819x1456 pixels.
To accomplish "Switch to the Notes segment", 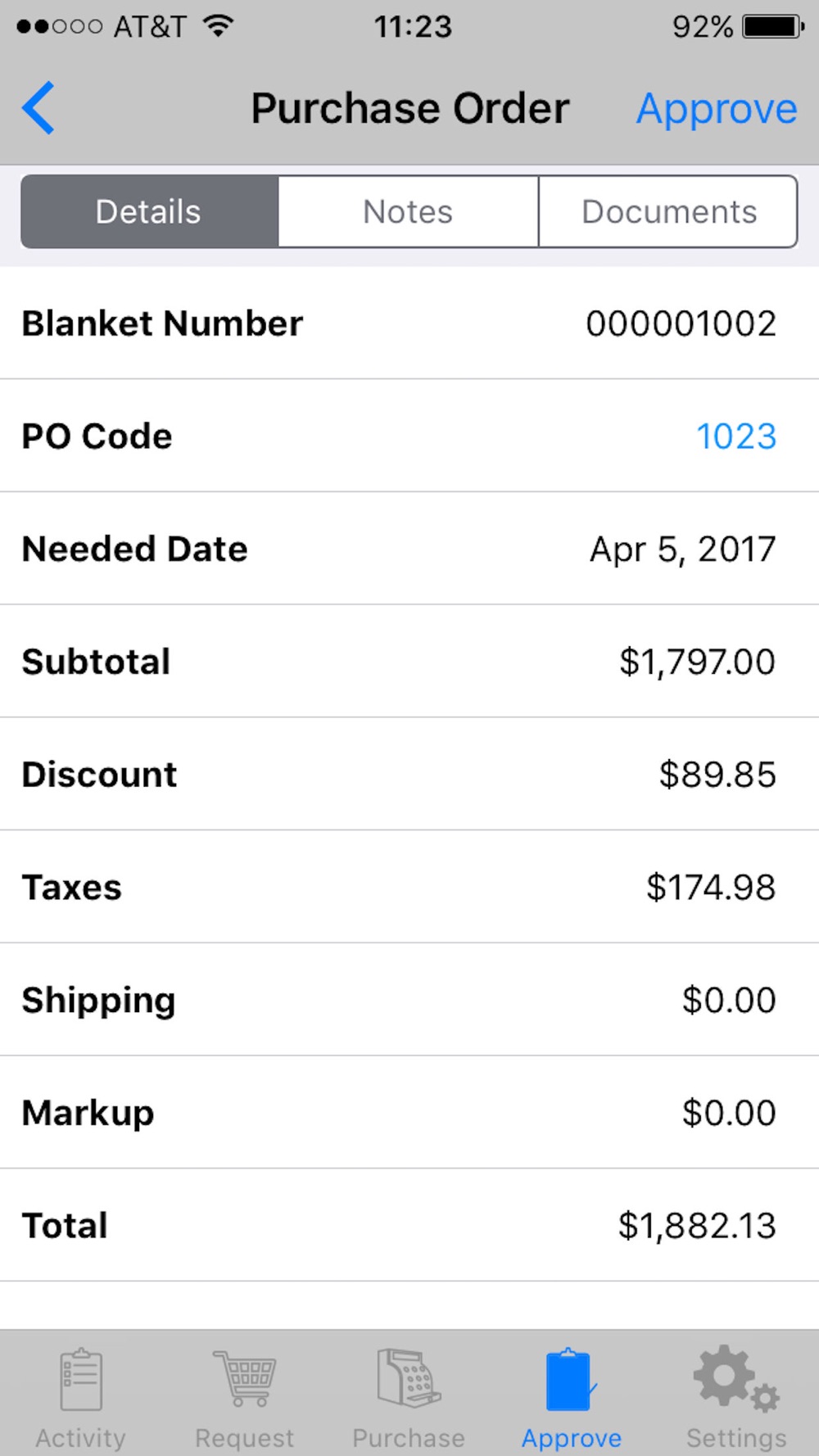I will pyautogui.click(x=408, y=211).
